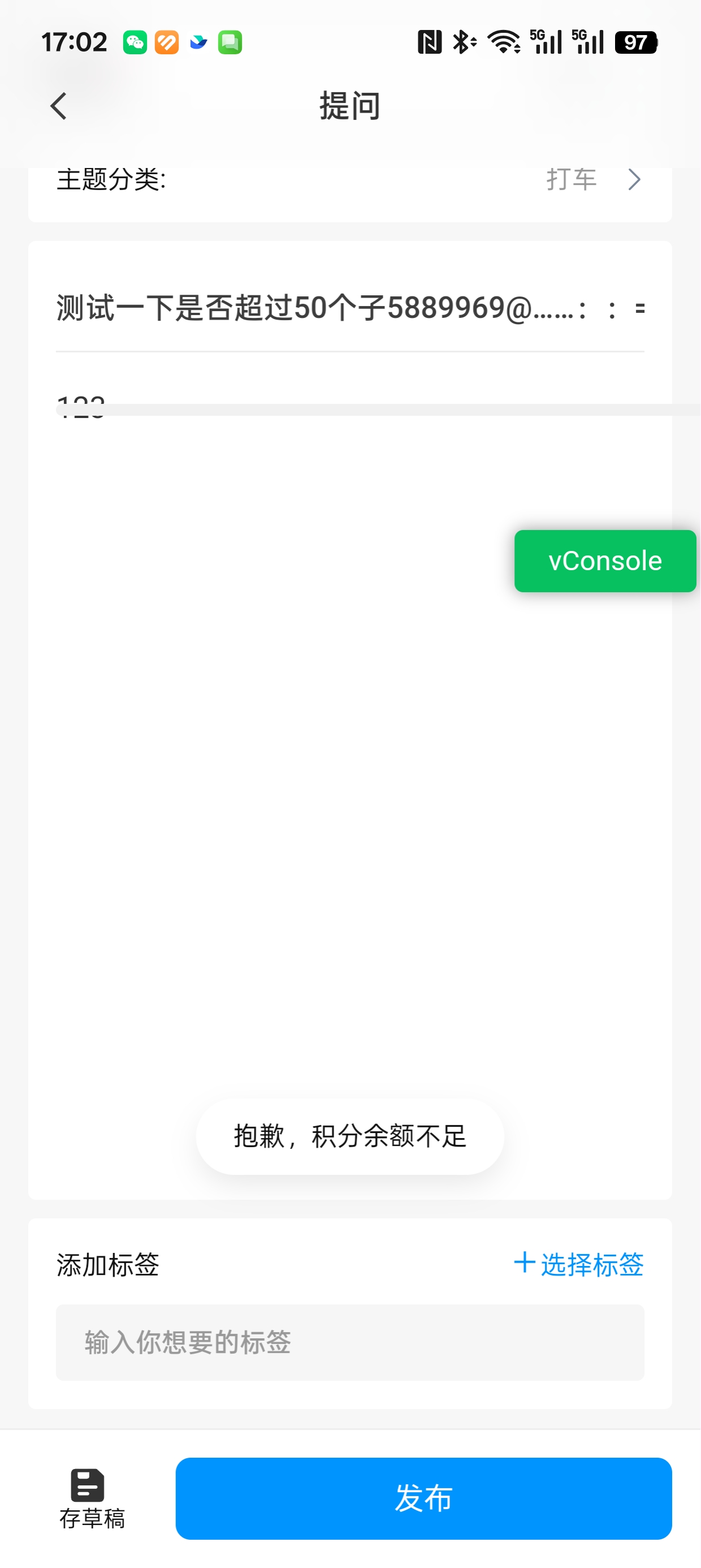Tap the blue app icon in the status bar
Image resolution: width=701 pixels, height=1568 pixels.
click(x=198, y=41)
